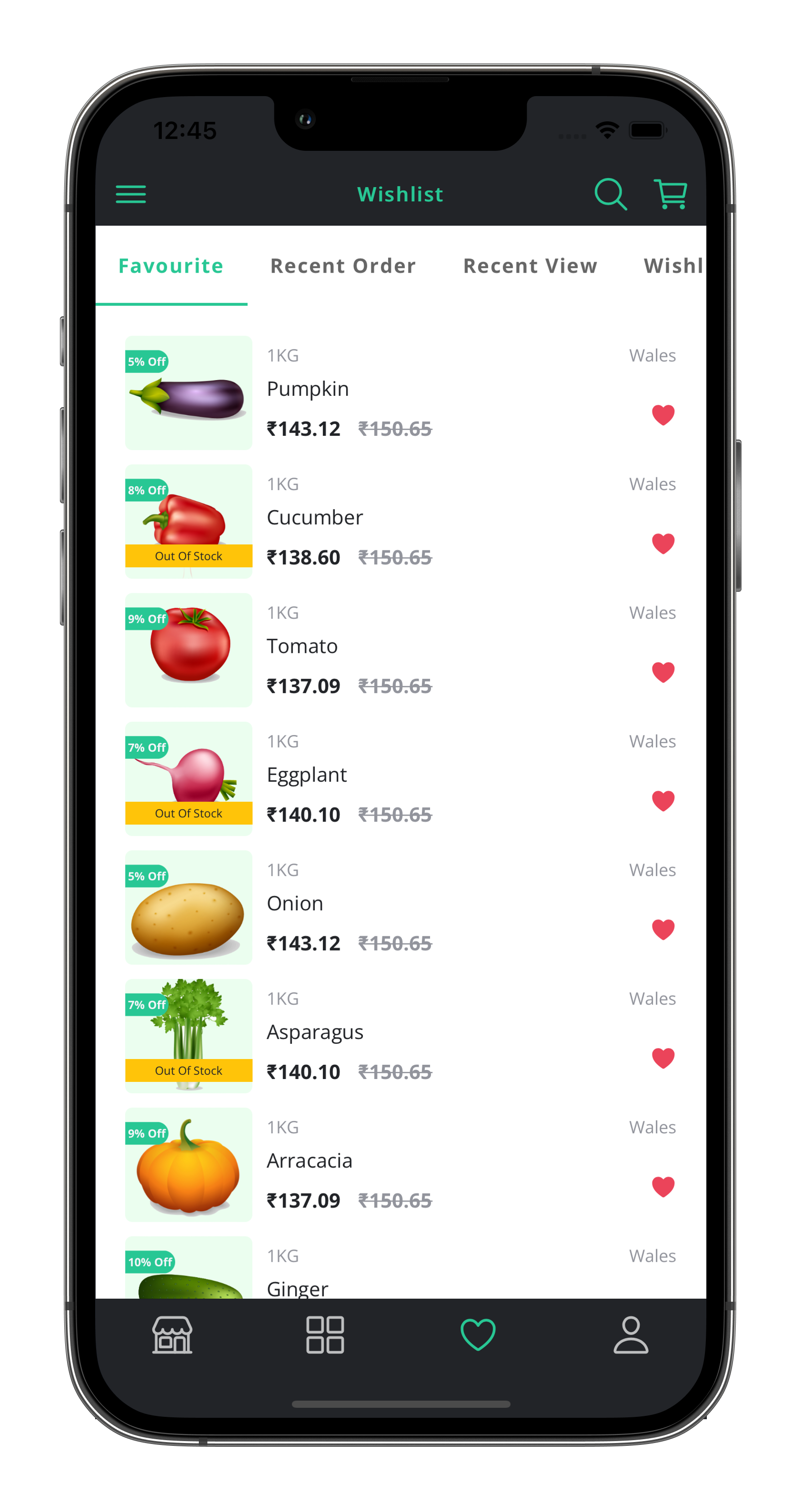Open the categories grid tab

pyautogui.click(x=324, y=1335)
